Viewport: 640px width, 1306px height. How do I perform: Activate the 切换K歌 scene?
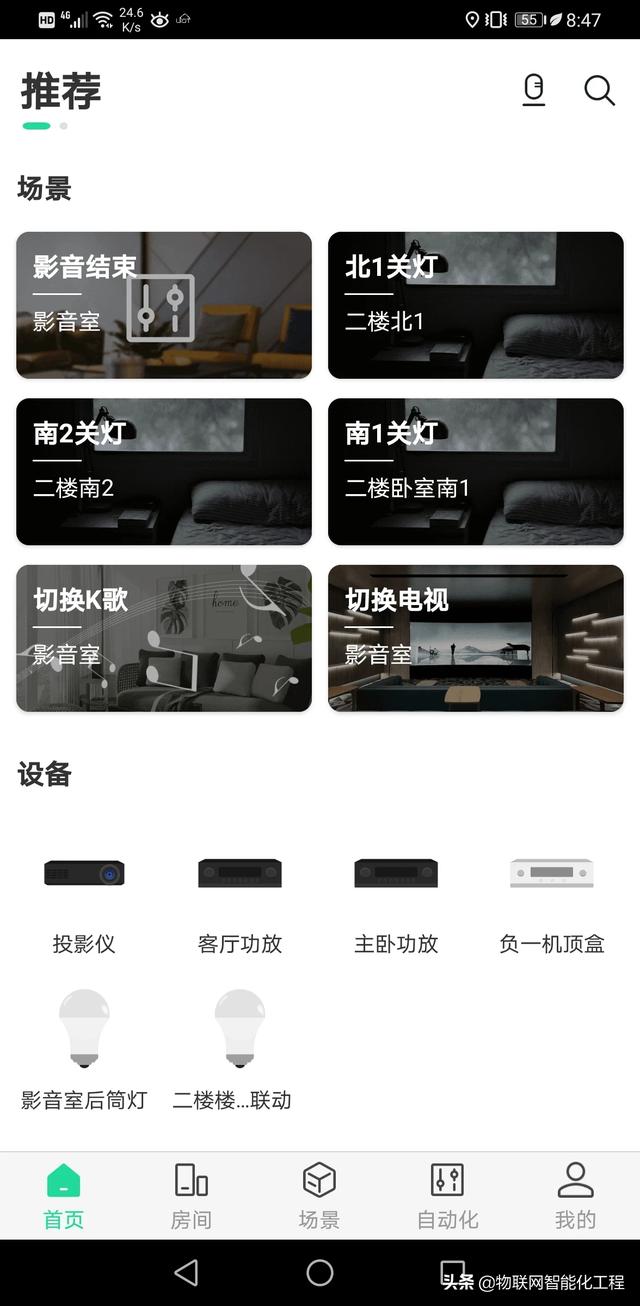click(164, 638)
